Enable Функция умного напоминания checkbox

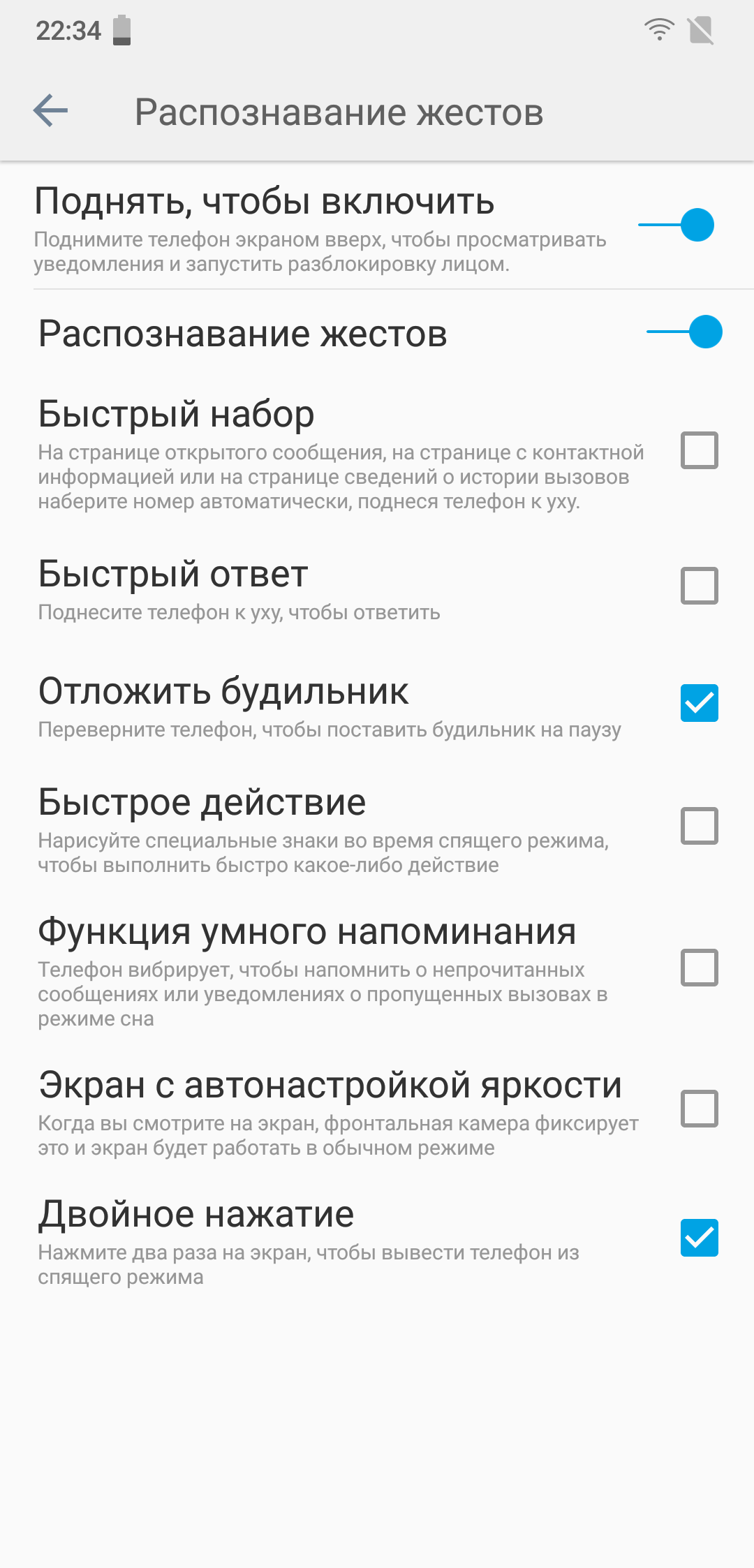(x=700, y=968)
